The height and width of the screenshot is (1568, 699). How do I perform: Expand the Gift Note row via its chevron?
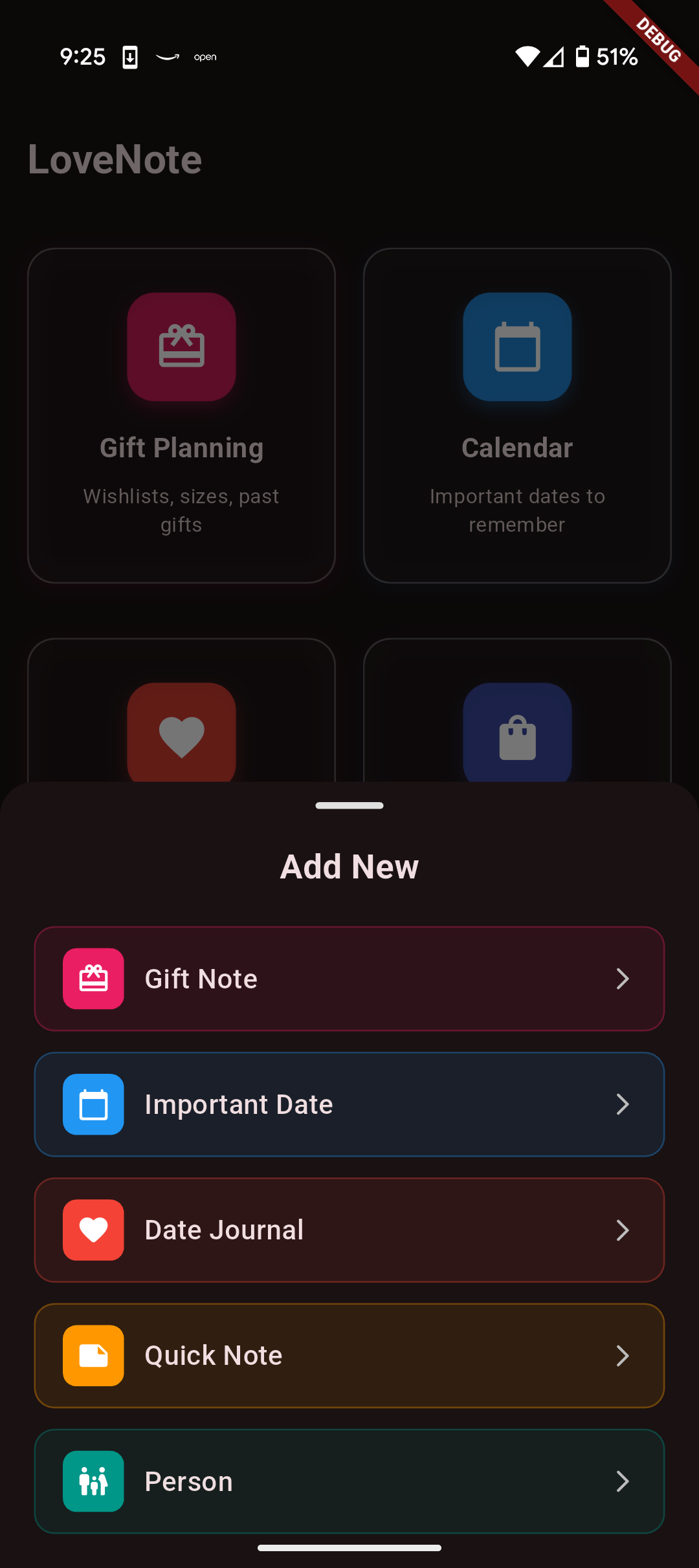(623, 979)
